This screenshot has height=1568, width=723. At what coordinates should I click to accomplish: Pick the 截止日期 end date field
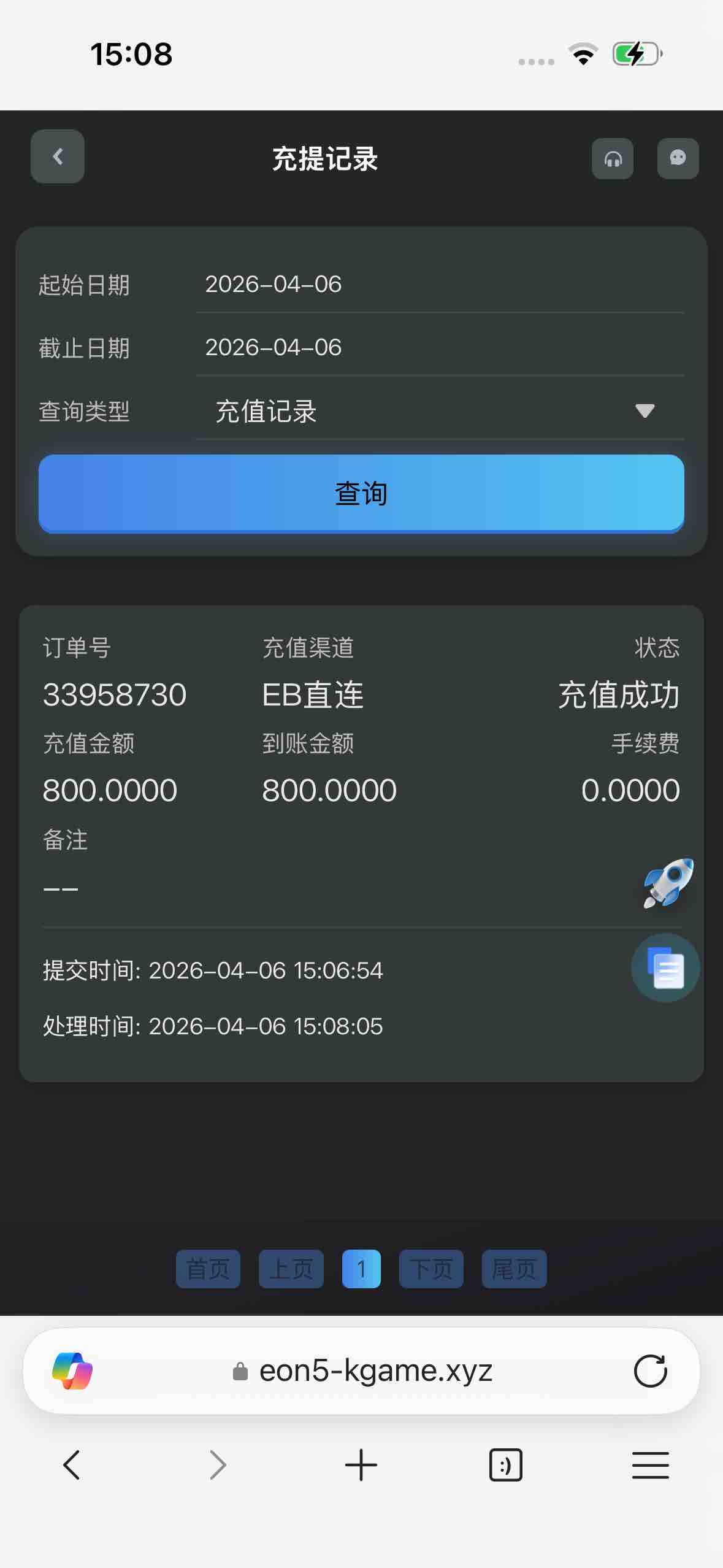(439, 348)
